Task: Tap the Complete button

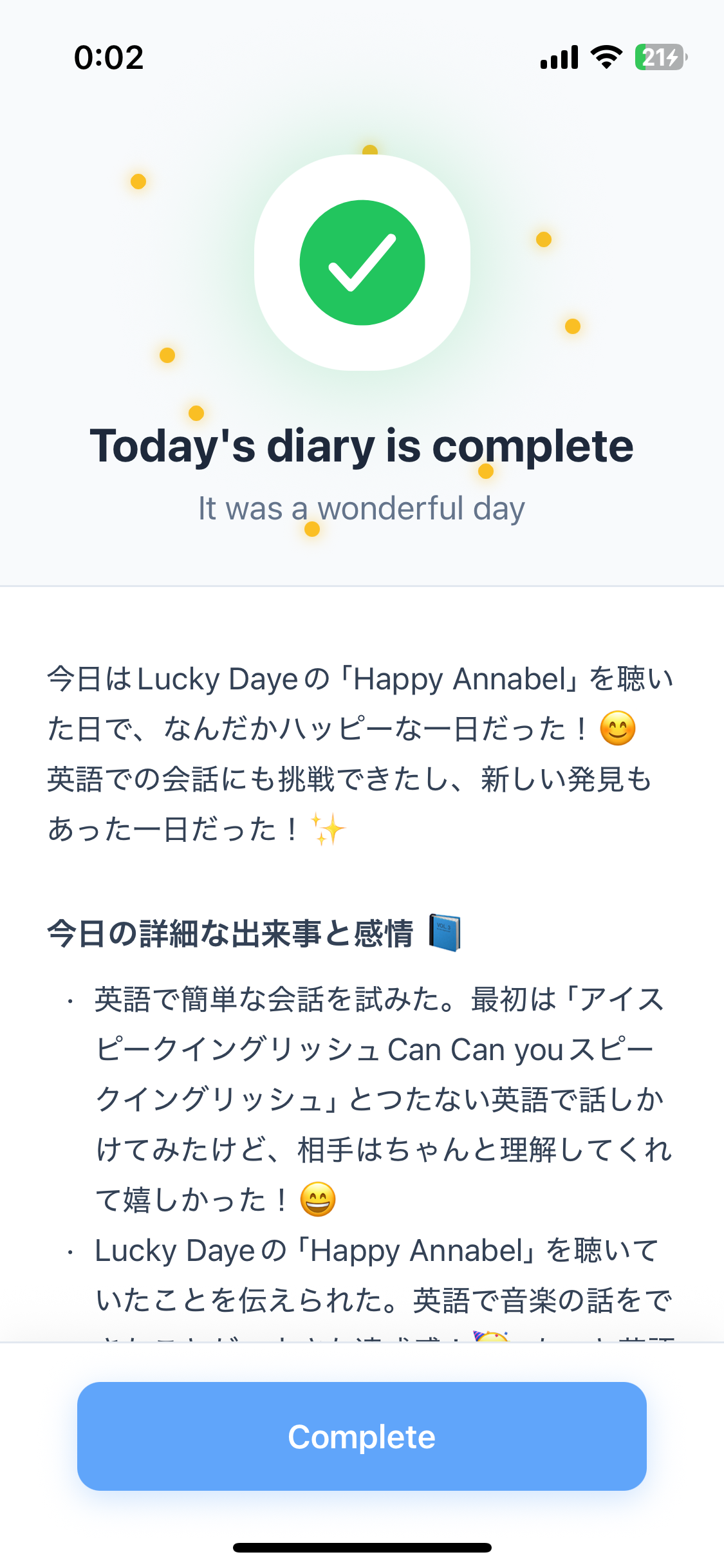Action: pyautogui.click(x=362, y=1436)
